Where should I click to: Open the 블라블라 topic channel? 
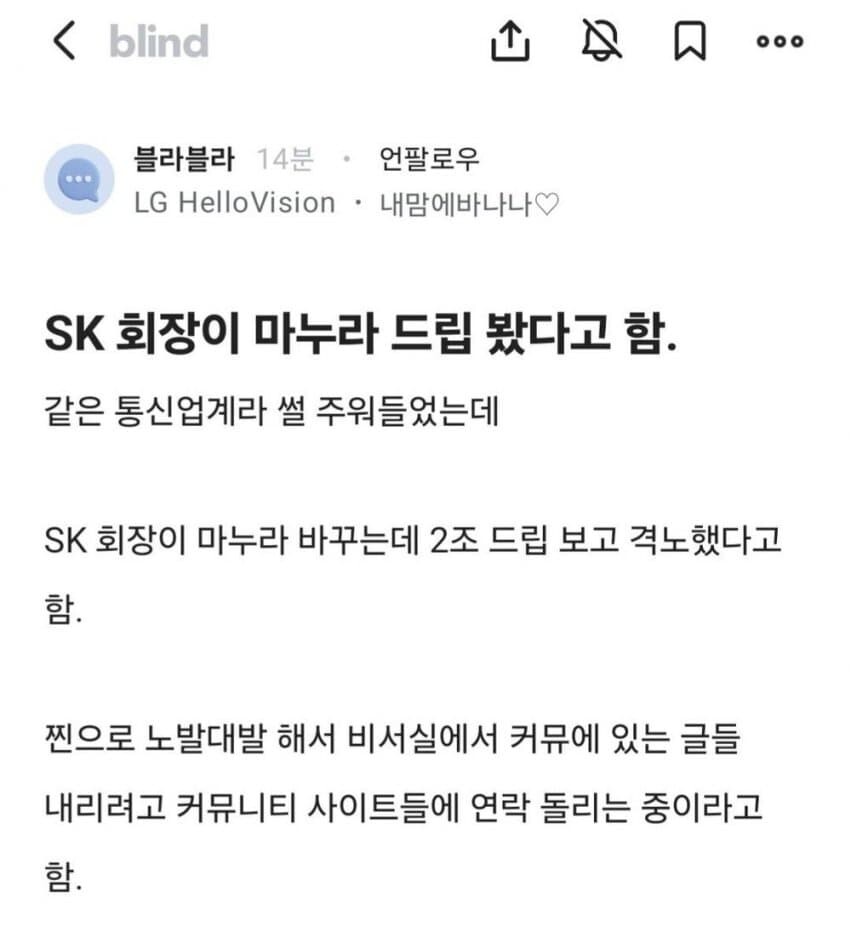point(183,159)
